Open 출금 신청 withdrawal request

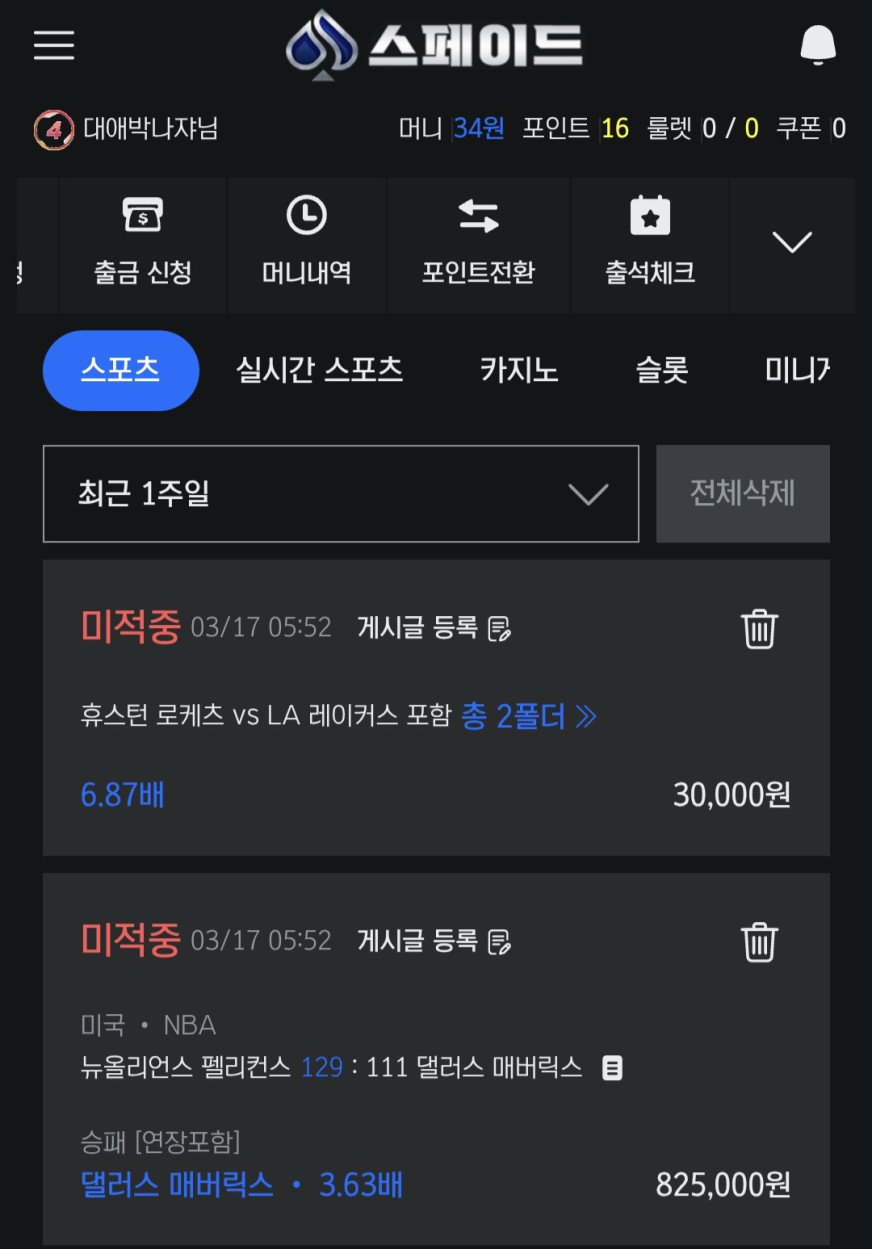pyautogui.click(x=143, y=243)
